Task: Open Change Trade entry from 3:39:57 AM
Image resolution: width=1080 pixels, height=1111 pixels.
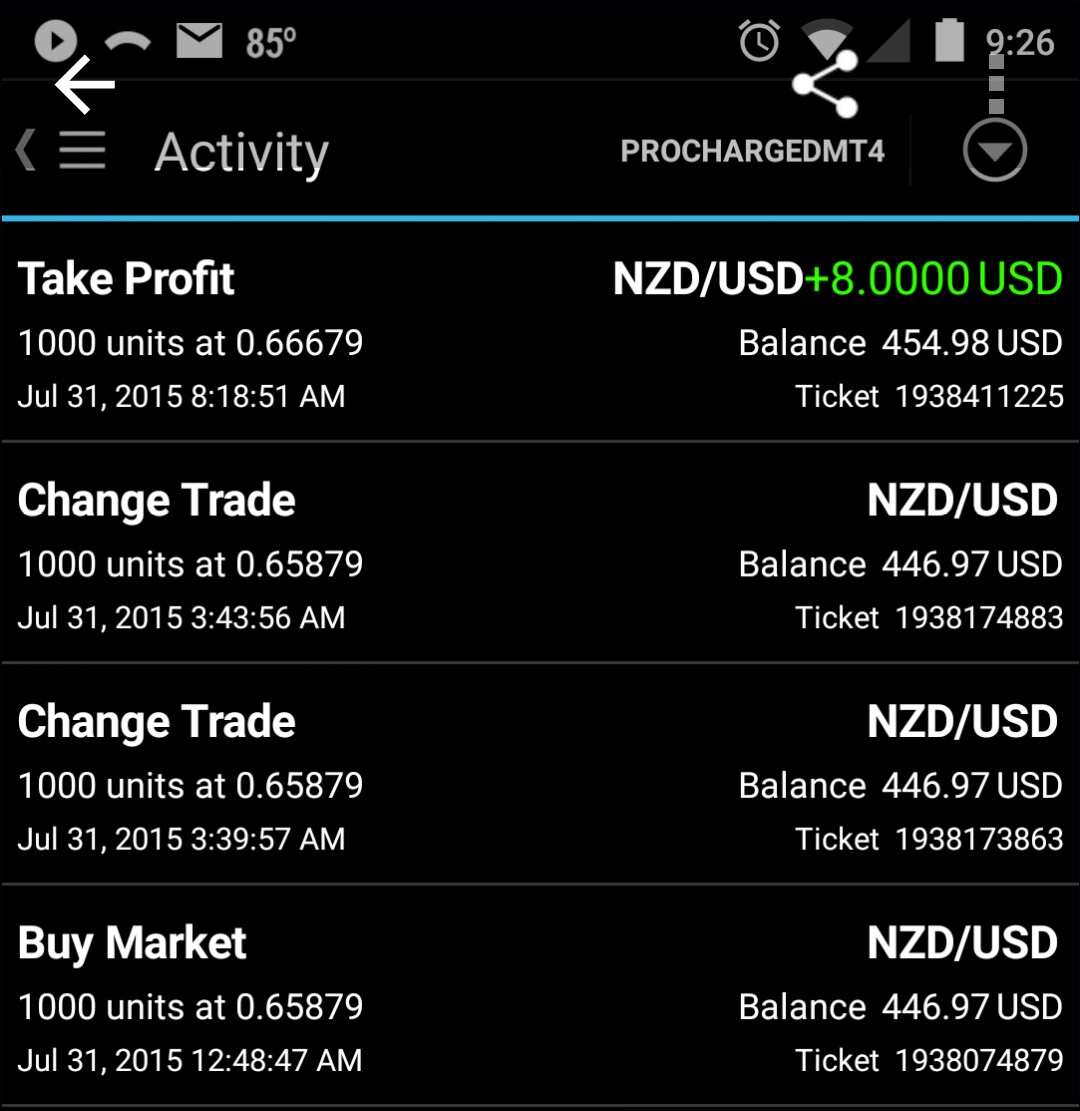Action: click(x=540, y=775)
